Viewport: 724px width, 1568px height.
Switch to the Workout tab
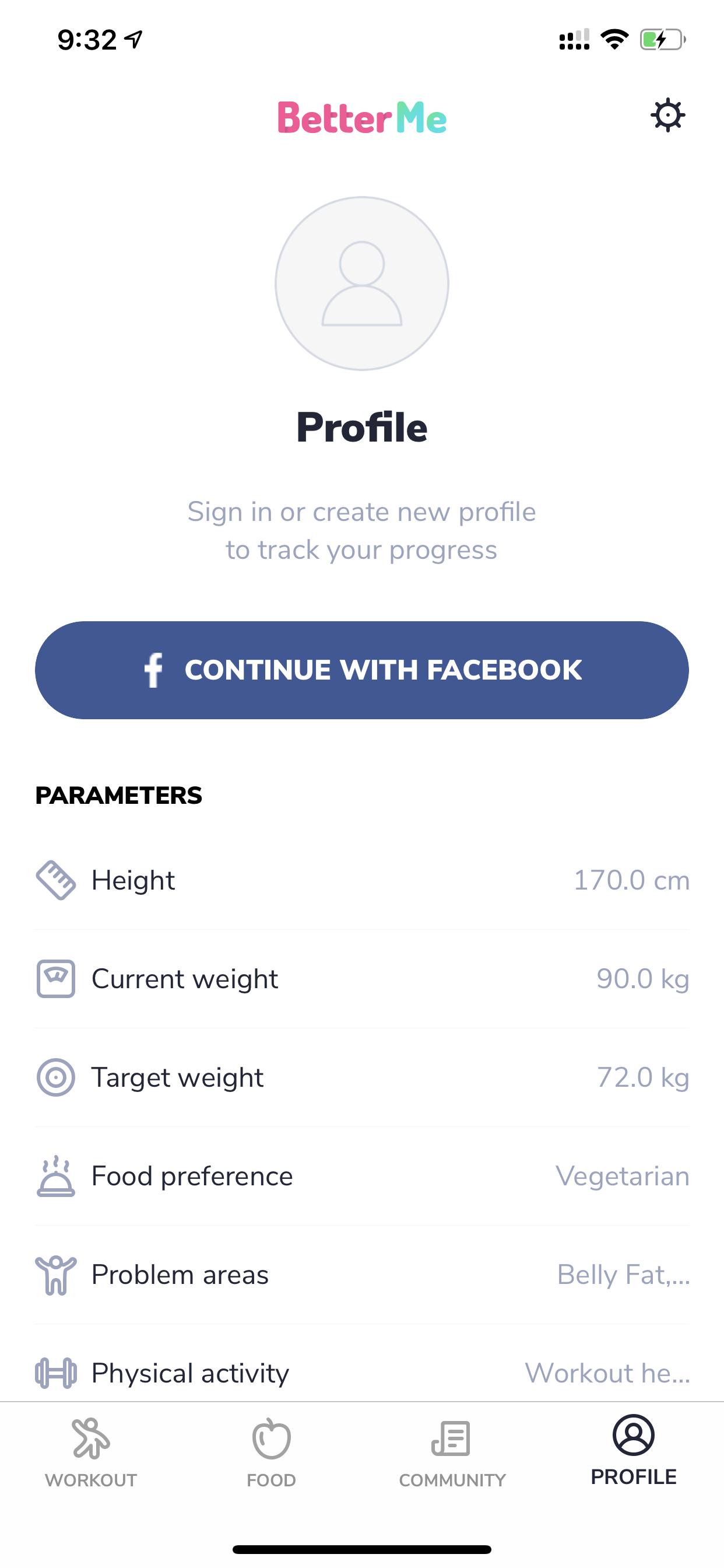(x=91, y=1453)
